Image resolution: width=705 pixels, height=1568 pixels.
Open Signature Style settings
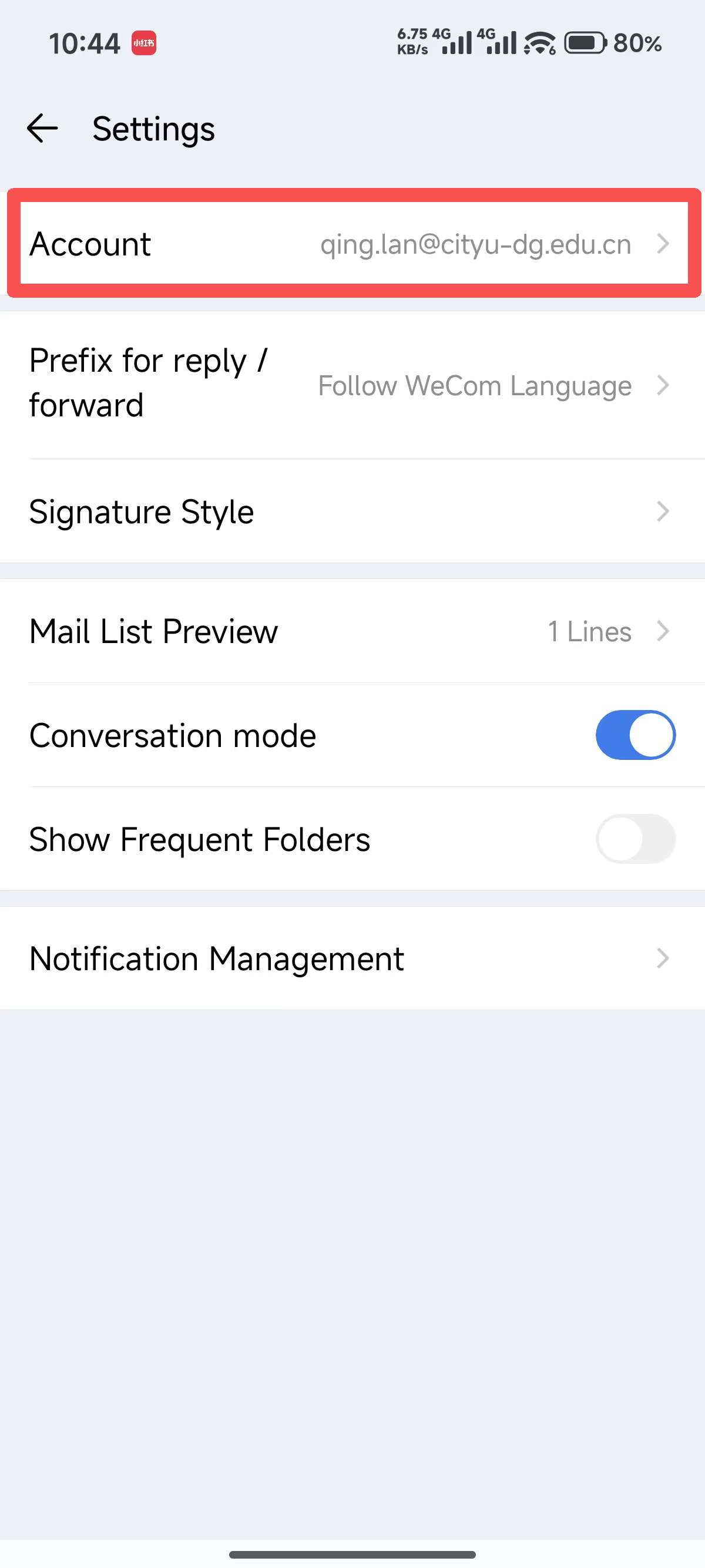[x=352, y=512]
